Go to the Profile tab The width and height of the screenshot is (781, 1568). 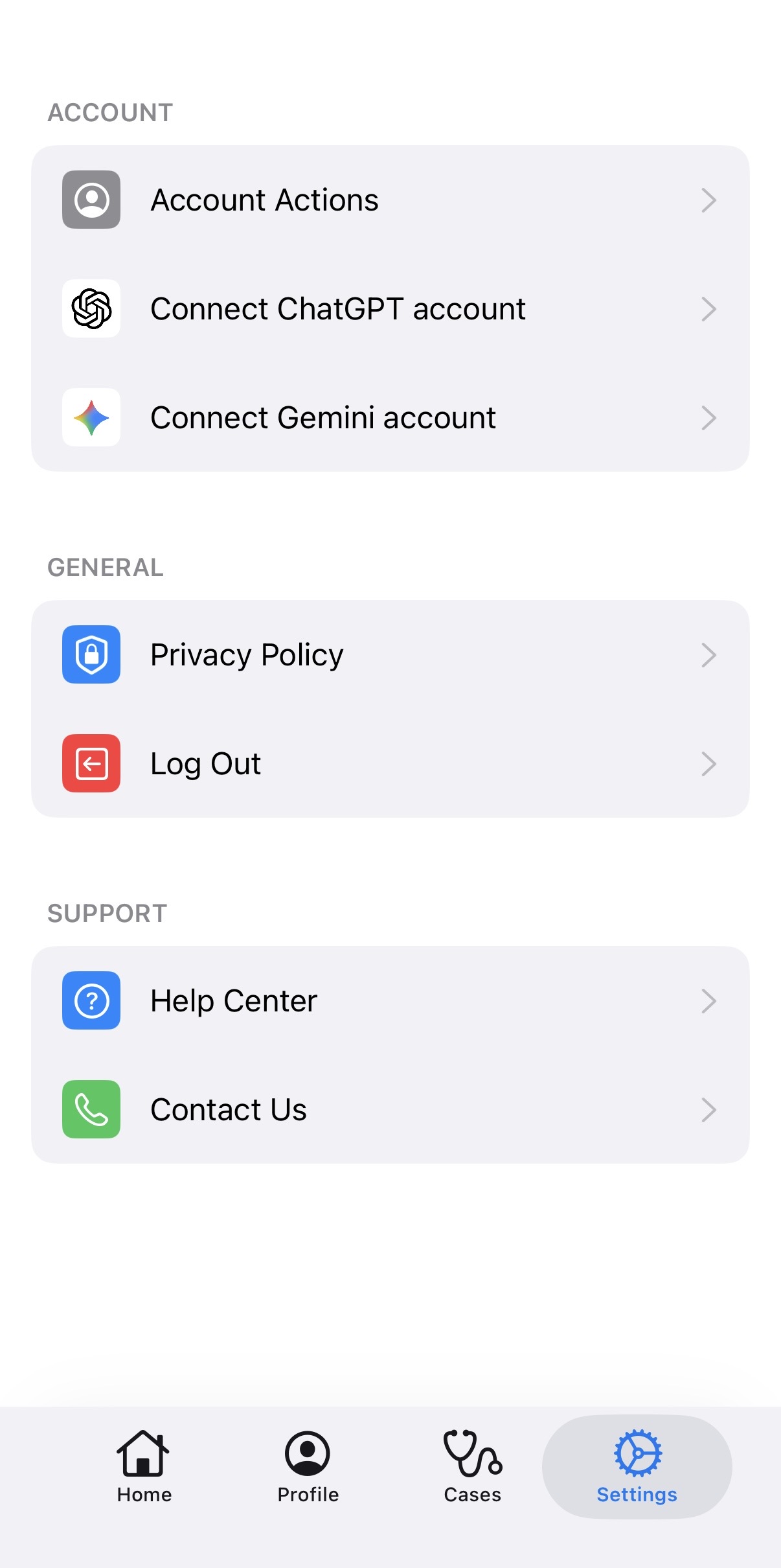click(x=308, y=1467)
